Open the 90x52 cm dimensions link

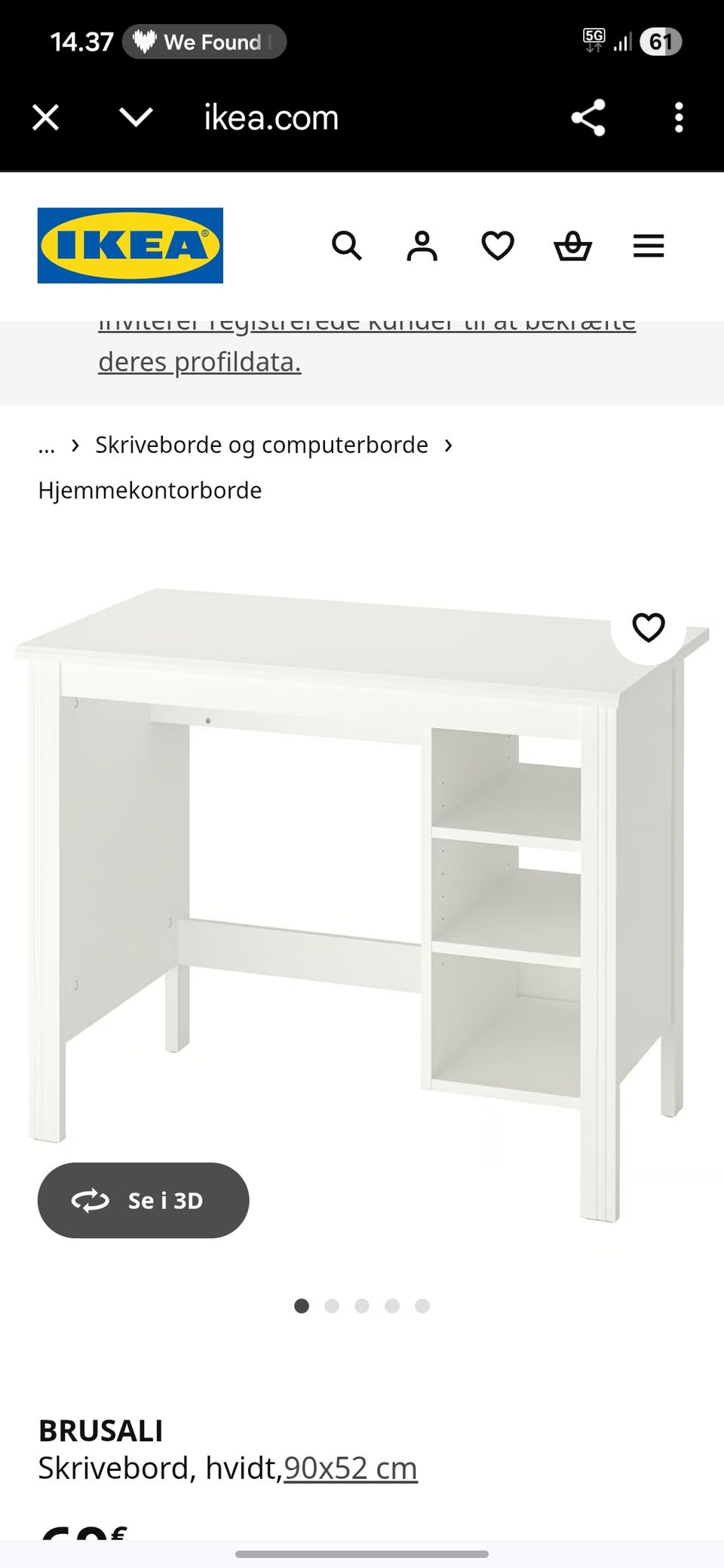click(x=349, y=1467)
